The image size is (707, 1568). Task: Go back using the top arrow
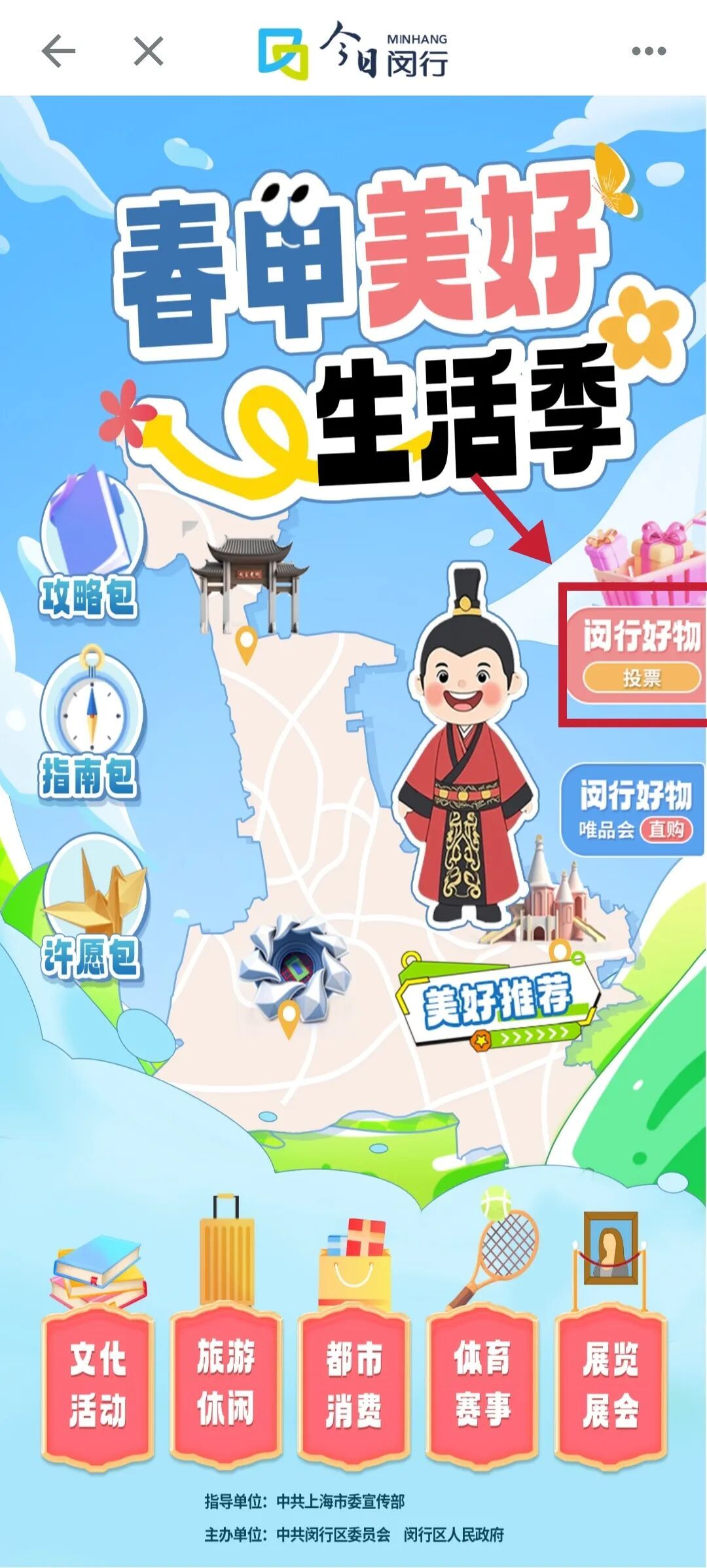coord(58,51)
